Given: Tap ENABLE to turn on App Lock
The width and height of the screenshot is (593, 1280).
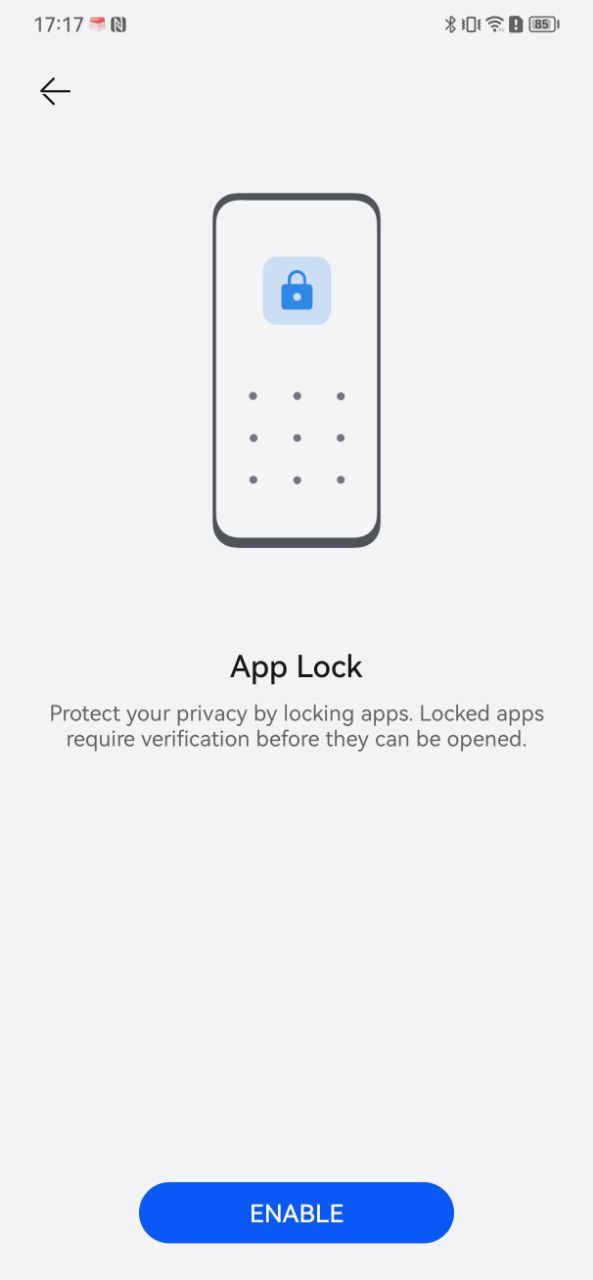Looking at the screenshot, I should [296, 1213].
